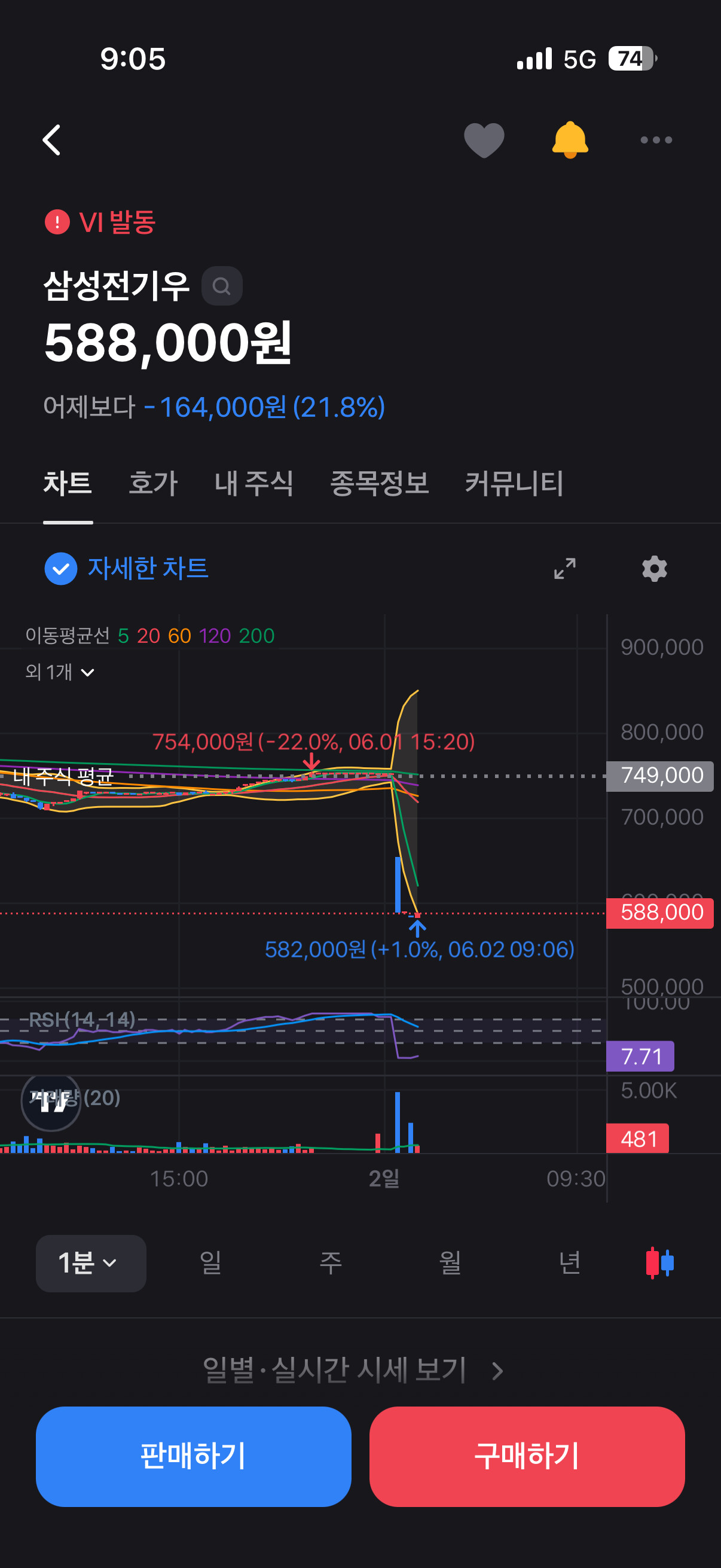Open the 커뮤니티 tab

[514, 483]
